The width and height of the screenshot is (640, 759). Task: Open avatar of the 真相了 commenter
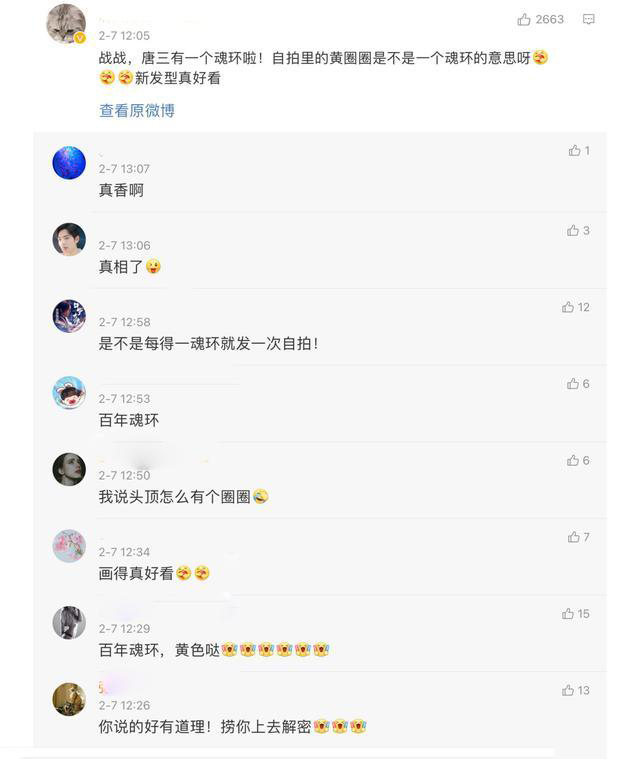(69, 239)
